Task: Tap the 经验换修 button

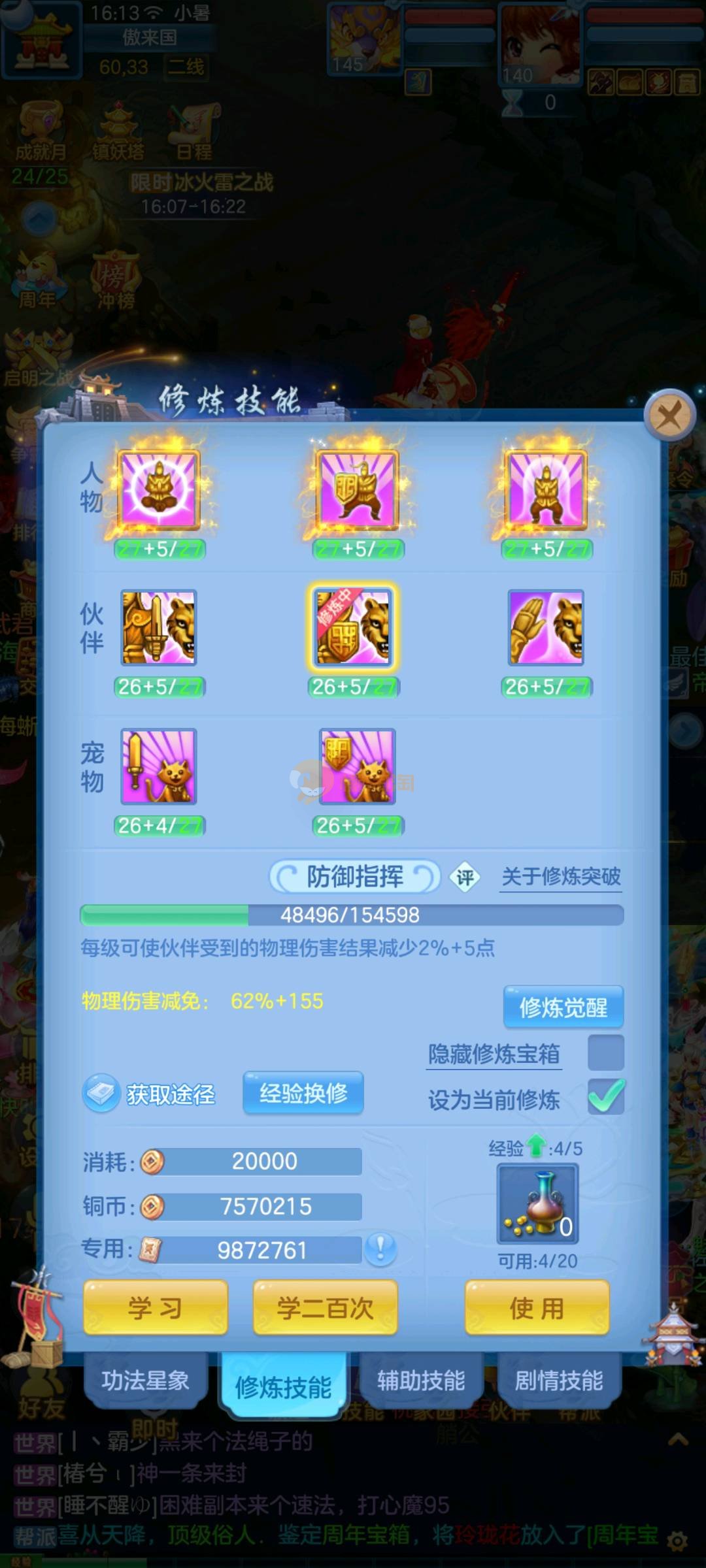Action: 303,1092
